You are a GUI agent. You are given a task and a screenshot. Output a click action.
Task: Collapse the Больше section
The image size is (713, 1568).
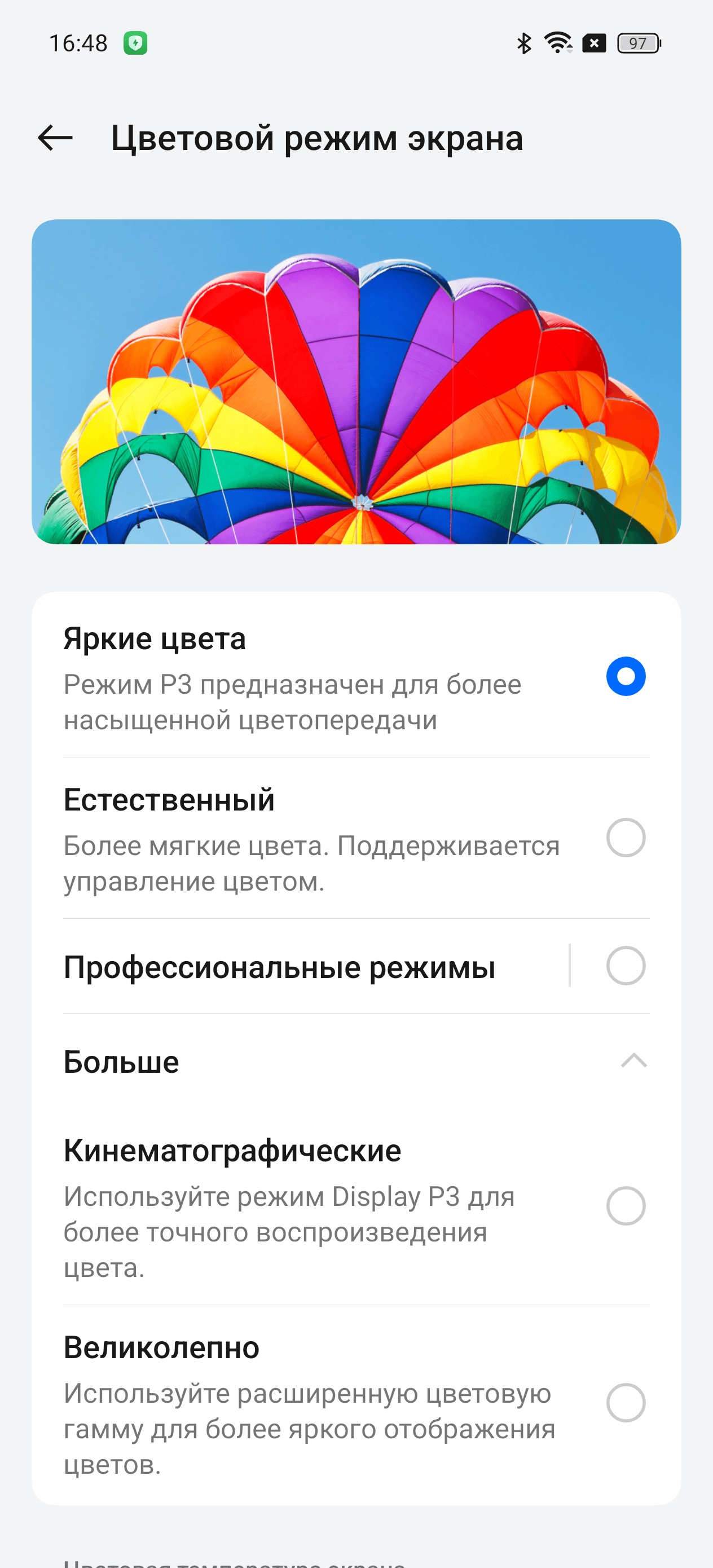tap(633, 1062)
